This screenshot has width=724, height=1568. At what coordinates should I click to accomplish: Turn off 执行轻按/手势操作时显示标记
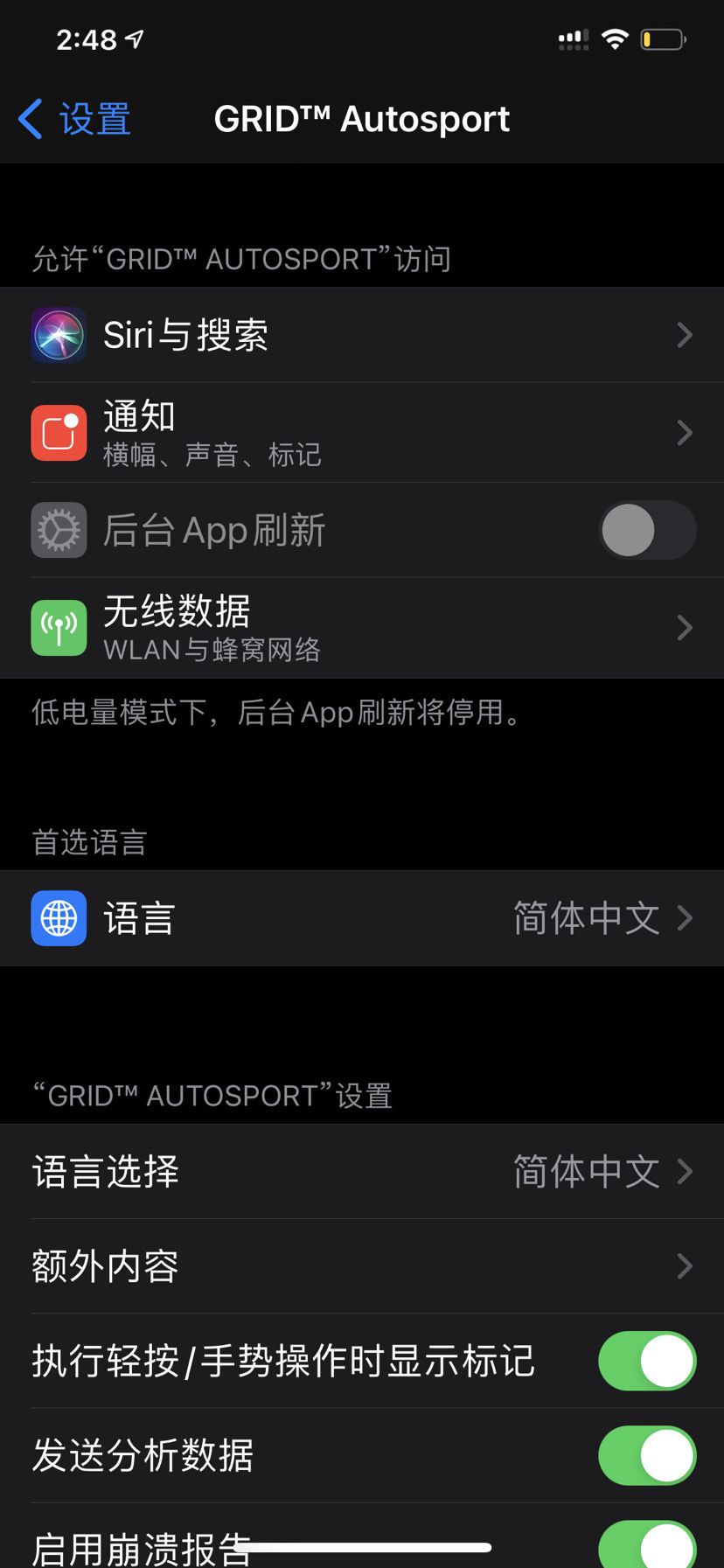(646, 1361)
